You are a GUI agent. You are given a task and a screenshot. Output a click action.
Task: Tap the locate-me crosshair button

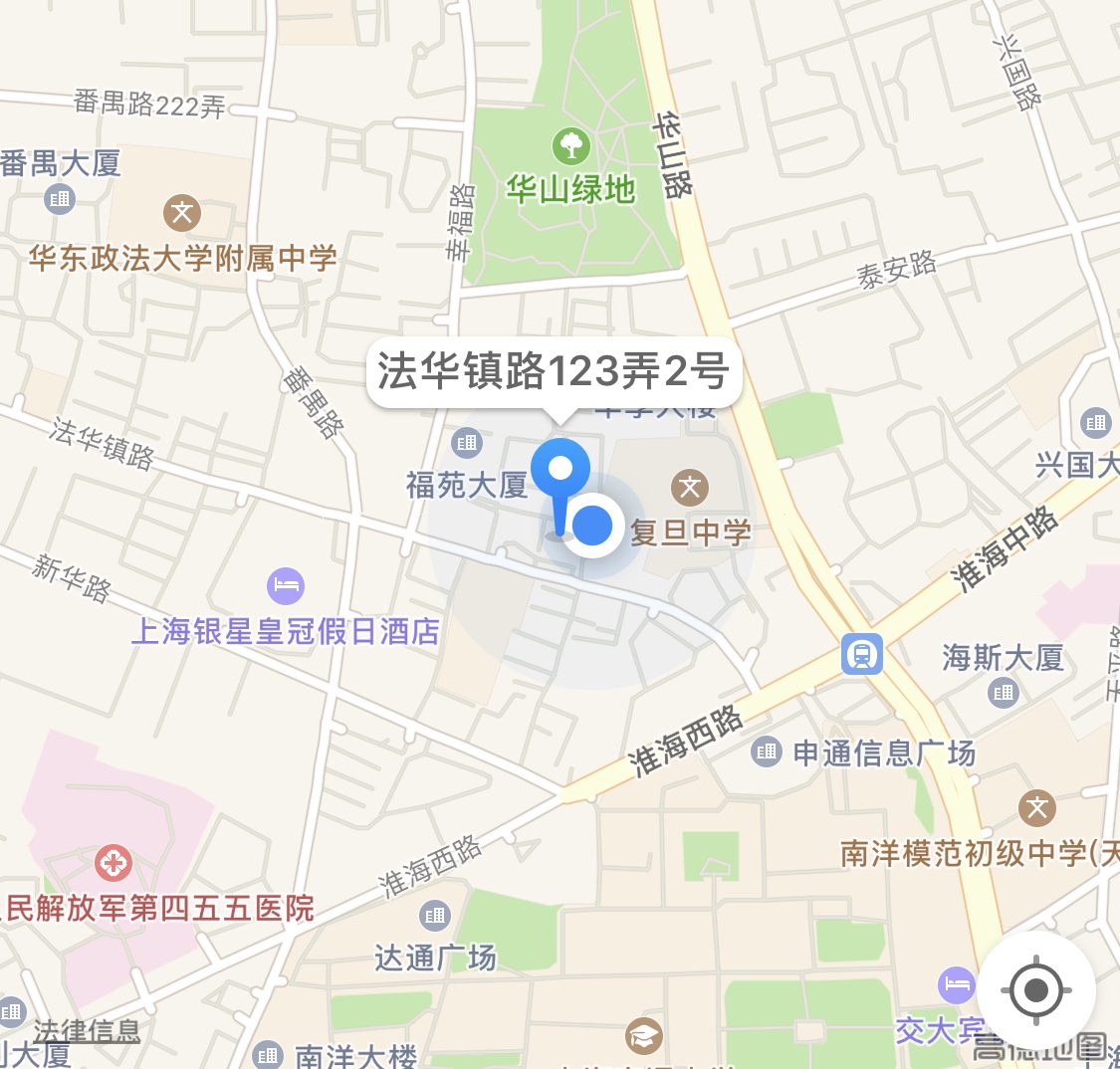pos(1036,990)
